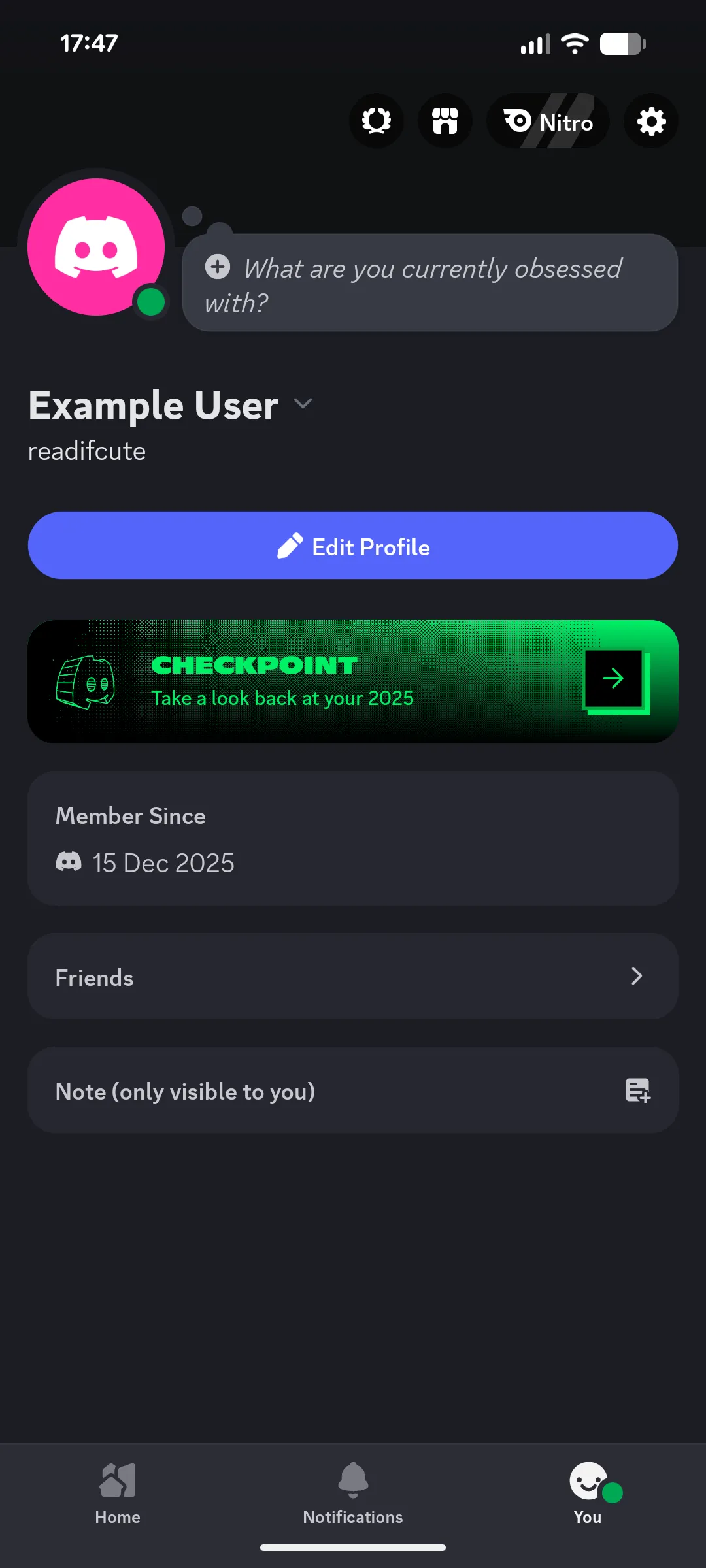Image resolution: width=706 pixels, height=1568 pixels.
Task: Tap the Wi-Fi icon in the status bar
Action: point(574,42)
